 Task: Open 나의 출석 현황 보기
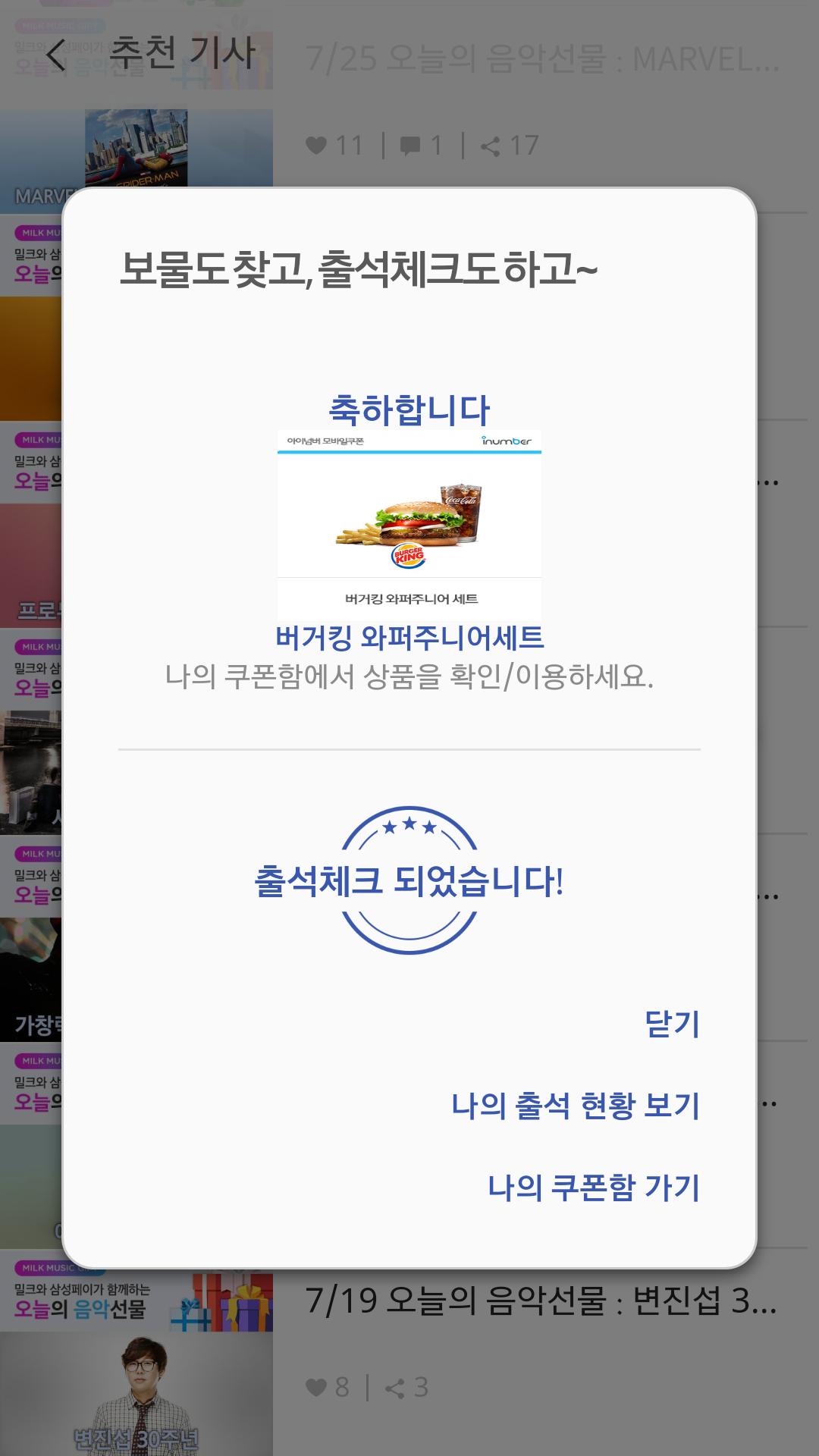[575, 1106]
